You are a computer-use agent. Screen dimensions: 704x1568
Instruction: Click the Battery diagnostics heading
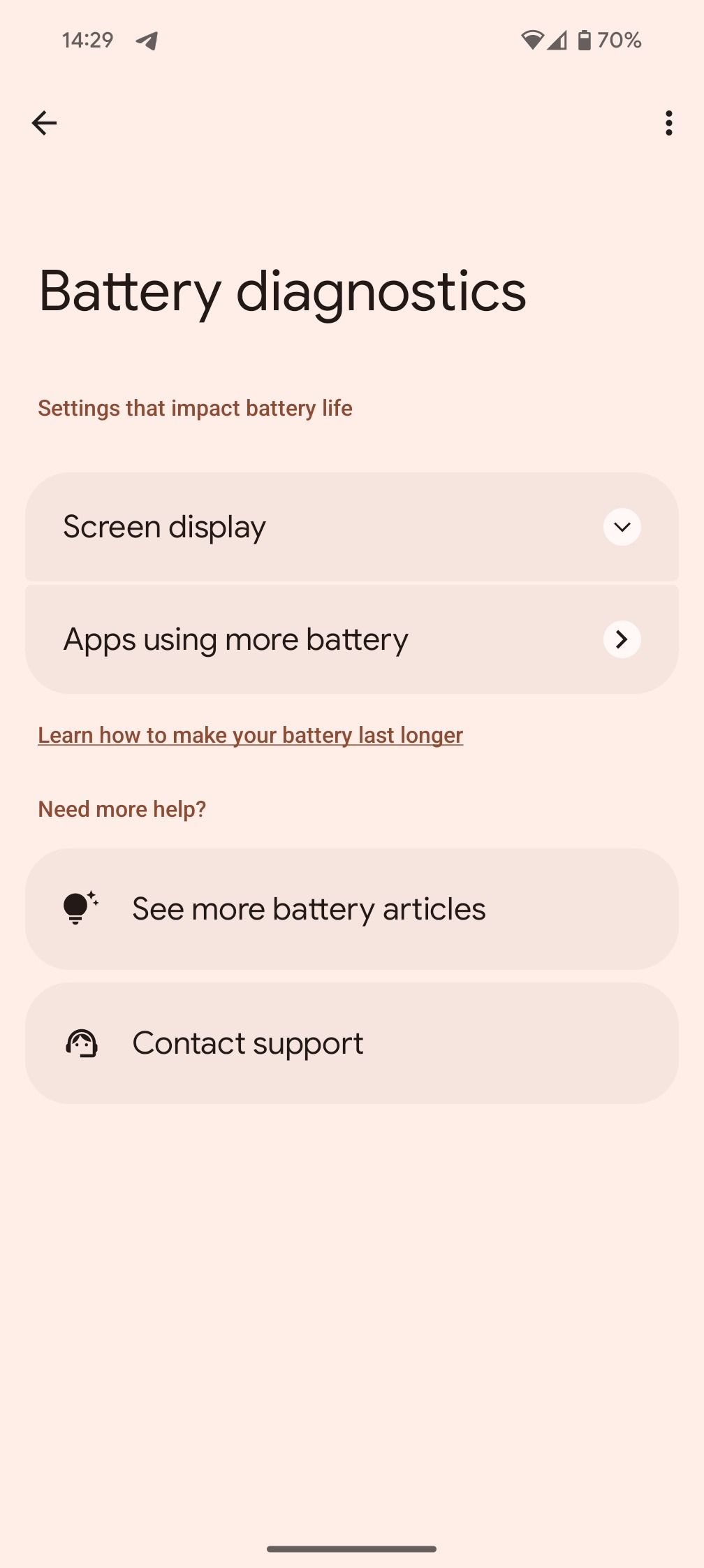(x=282, y=293)
